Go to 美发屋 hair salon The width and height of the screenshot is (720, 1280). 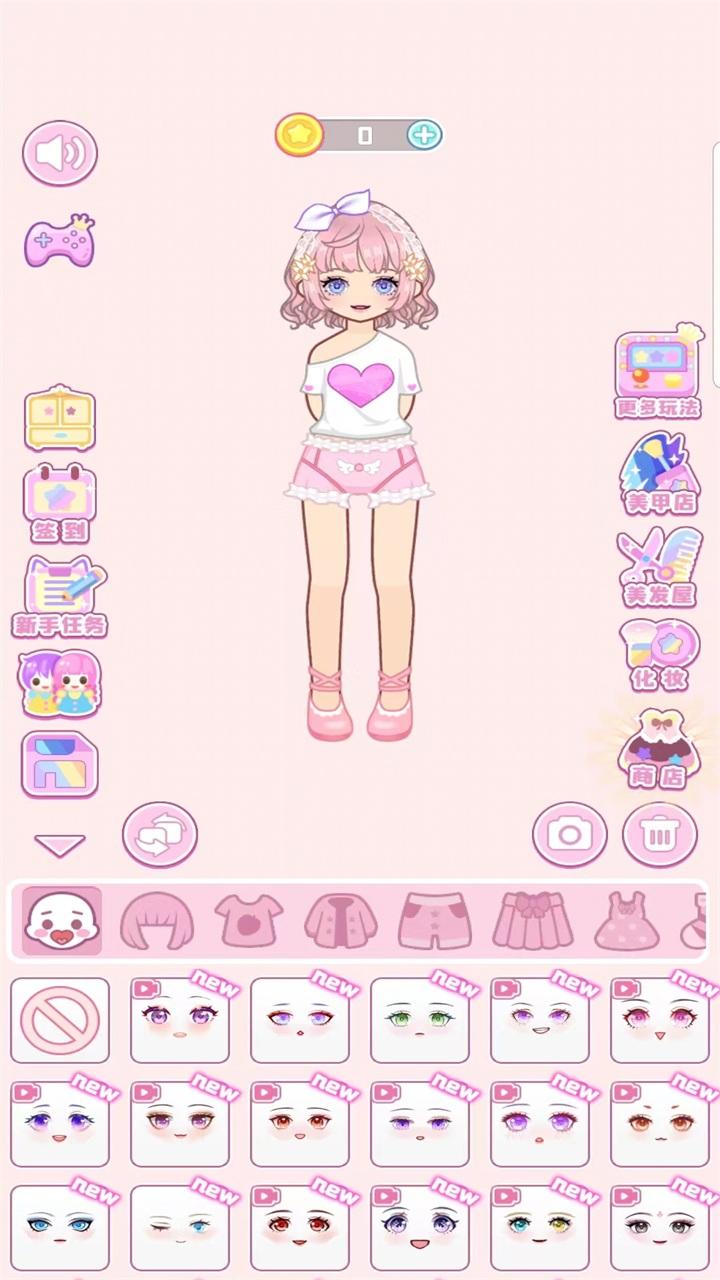658,567
